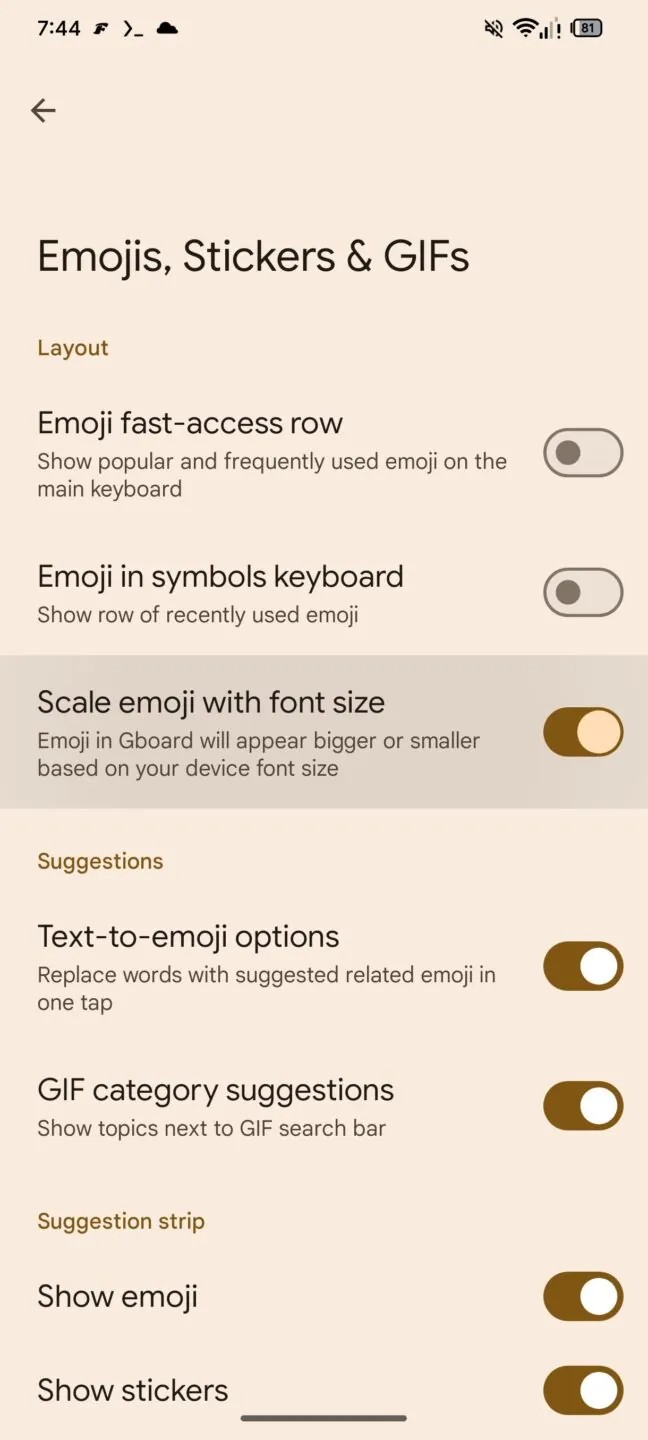Disable Scale emoji with font size
This screenshot has height=1440, width=648.
pyautogui.click(x=583, y=732)
